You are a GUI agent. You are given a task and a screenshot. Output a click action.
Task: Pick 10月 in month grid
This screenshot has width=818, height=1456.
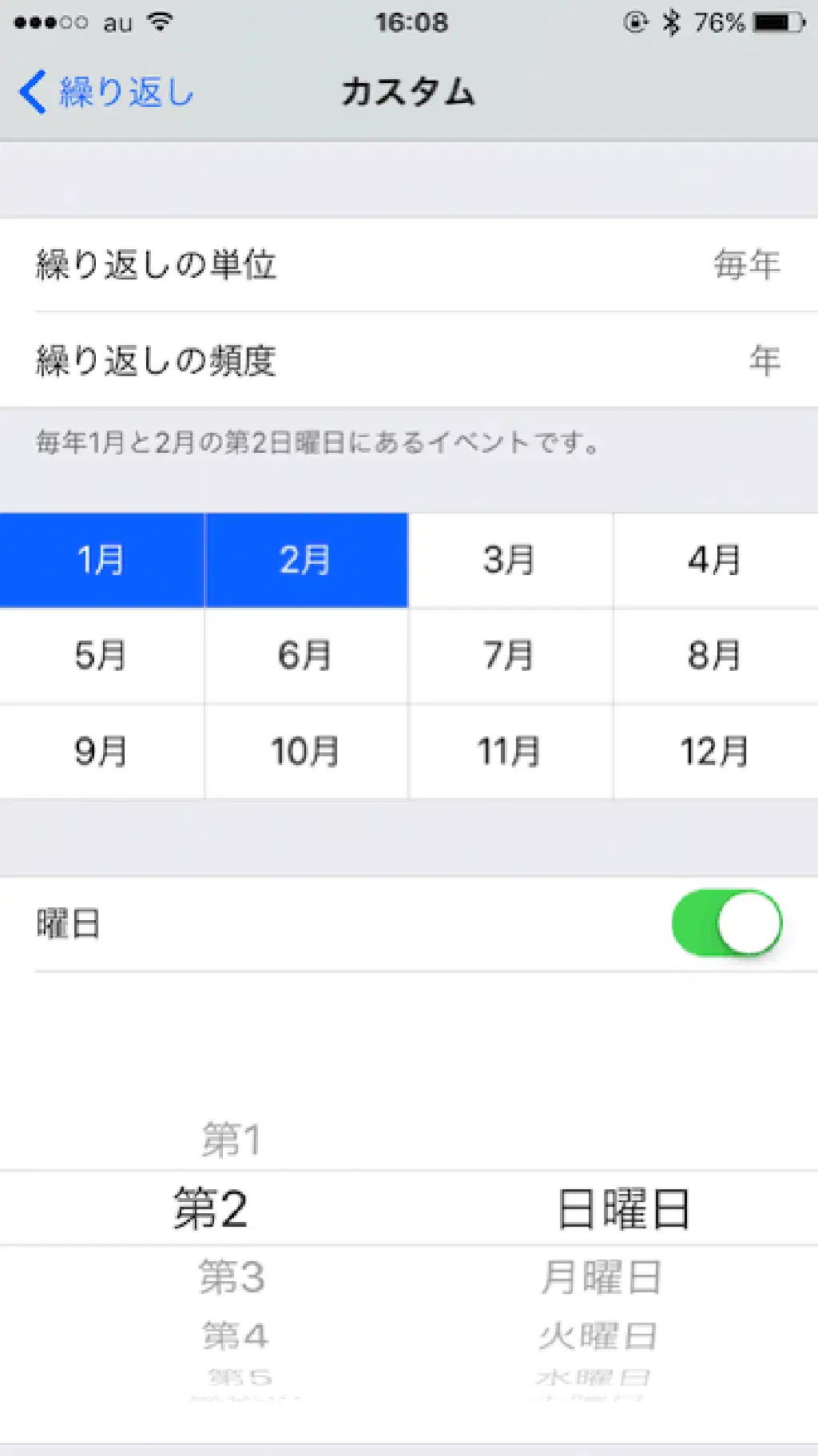(x=306, y=752)
